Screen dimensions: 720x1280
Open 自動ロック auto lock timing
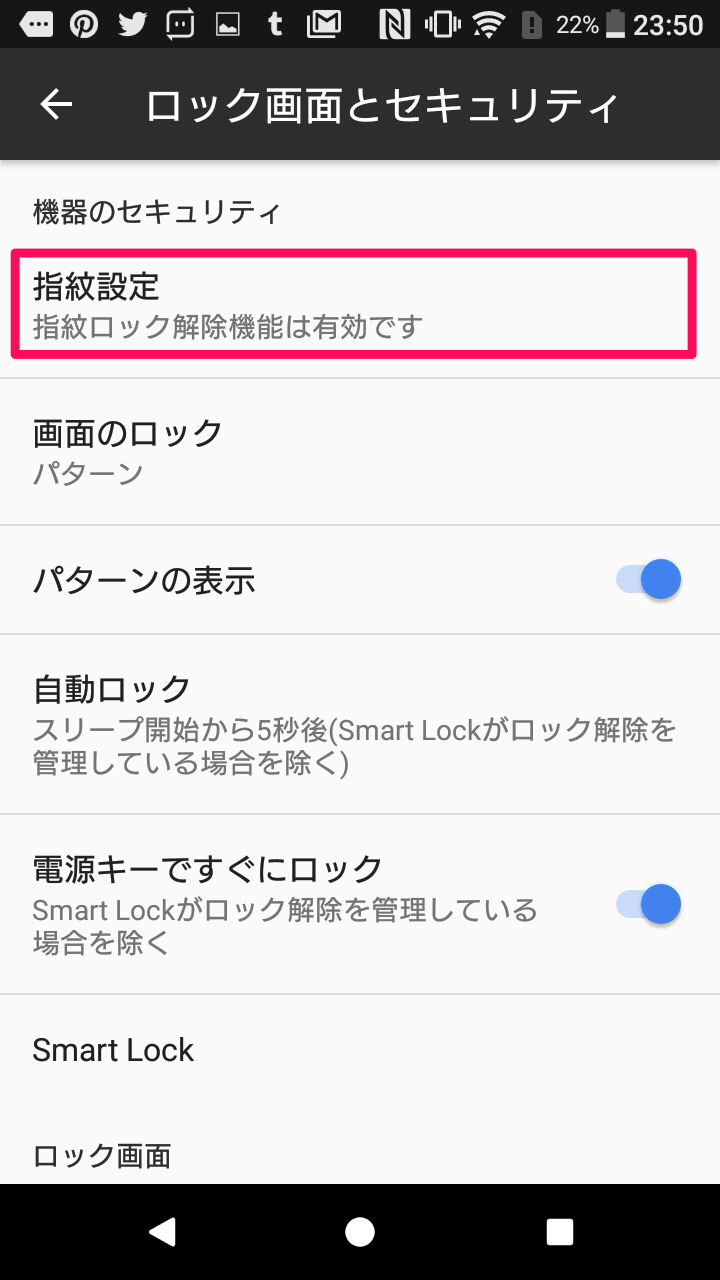(360, 725)
